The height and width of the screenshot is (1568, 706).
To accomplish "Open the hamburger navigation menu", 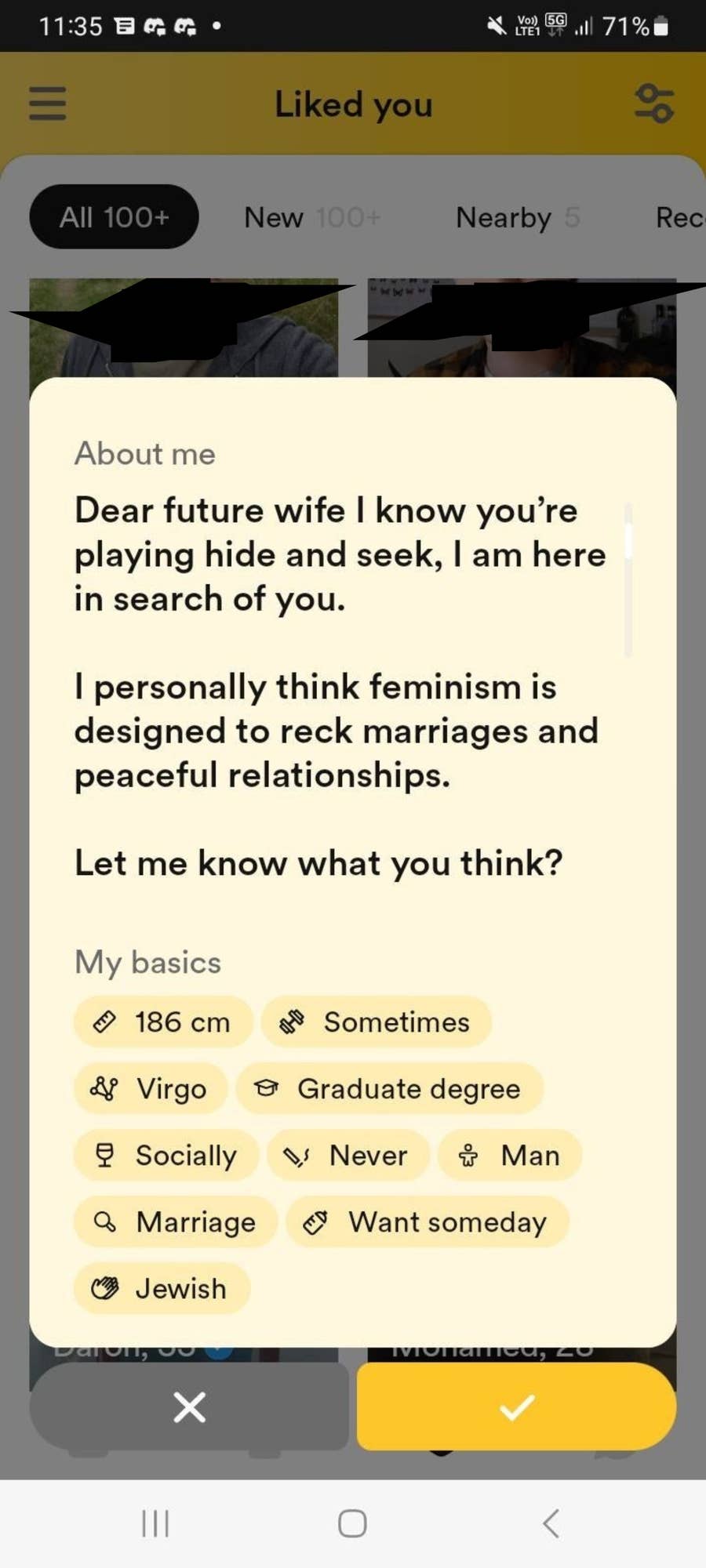I will tap(47, 102).
